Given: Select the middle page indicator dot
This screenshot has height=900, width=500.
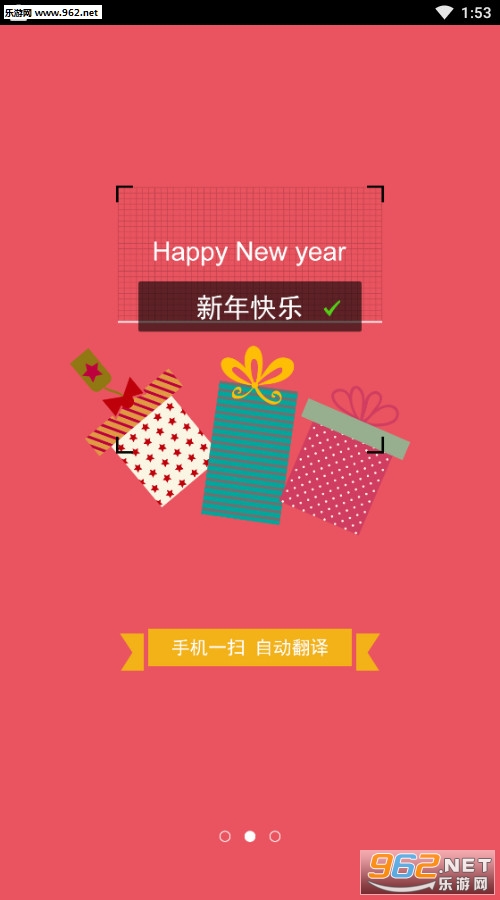Looking at the screenshot, I should 250,836.
